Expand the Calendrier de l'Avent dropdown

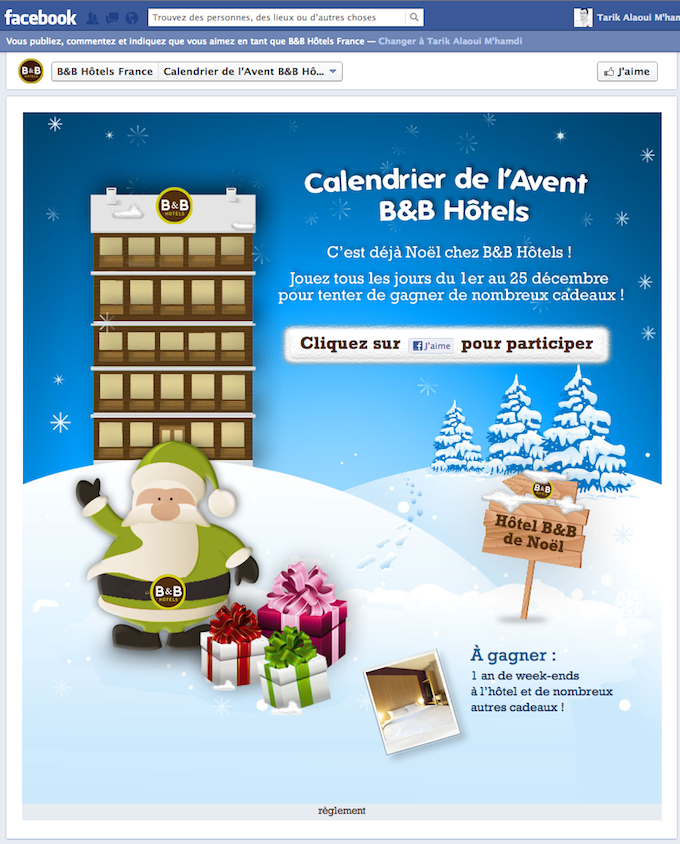333,72
